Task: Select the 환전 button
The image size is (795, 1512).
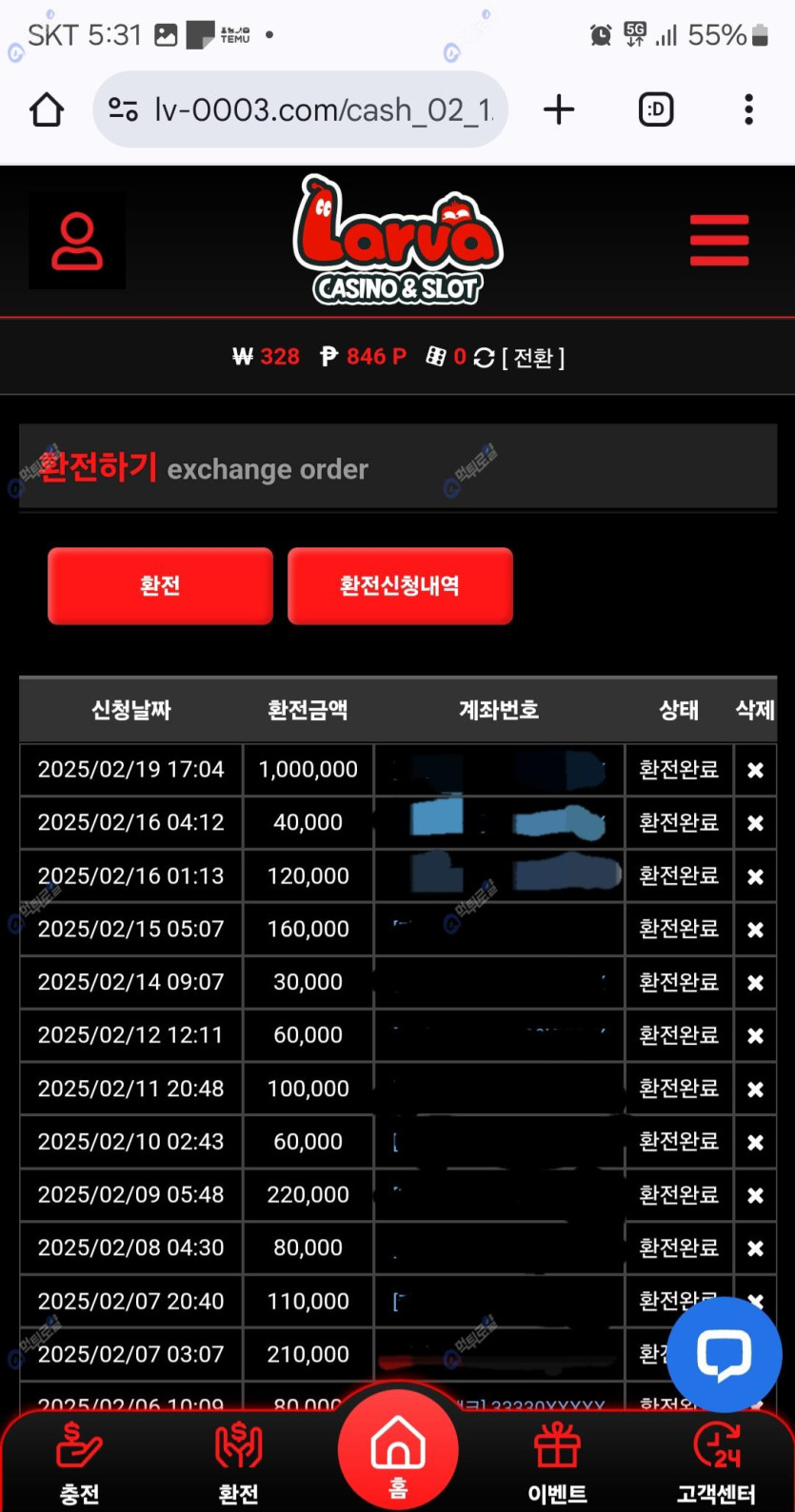Action: pos(160,585)
